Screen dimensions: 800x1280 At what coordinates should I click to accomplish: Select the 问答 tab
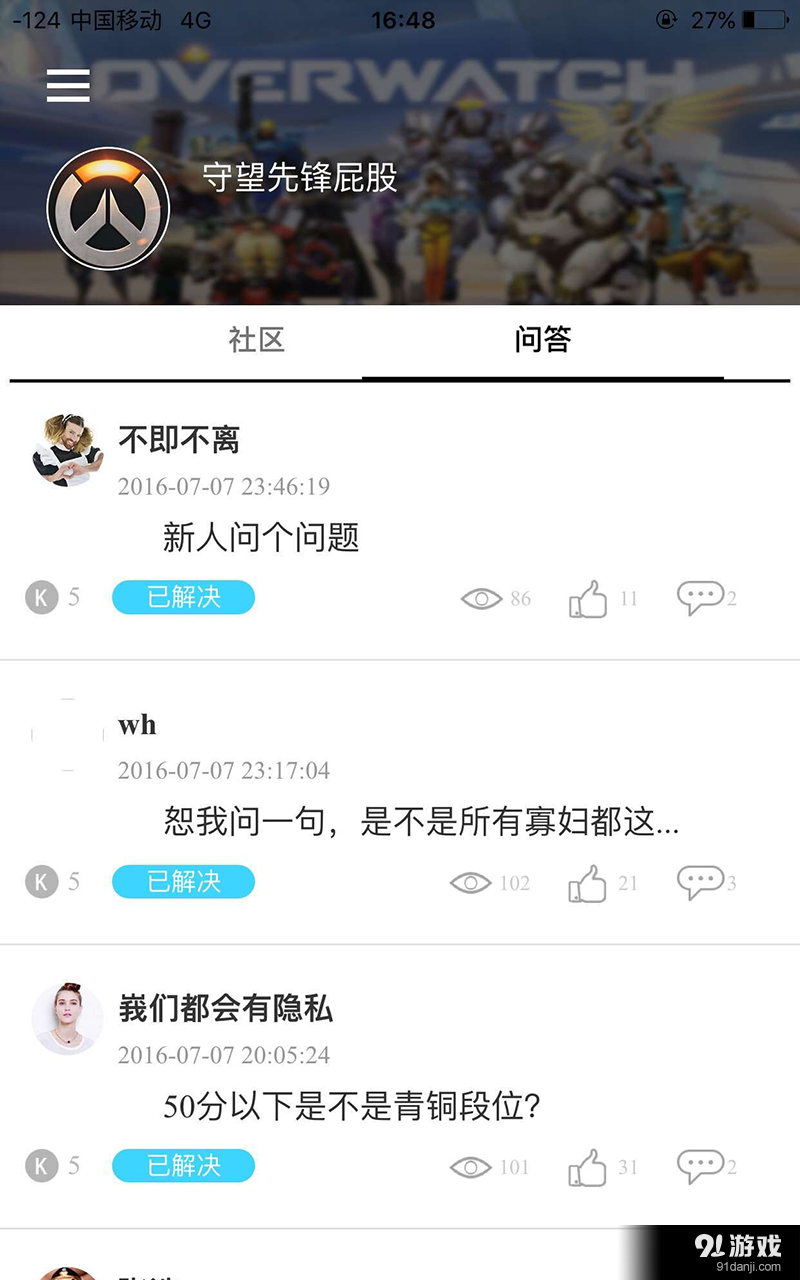point(542,341)
